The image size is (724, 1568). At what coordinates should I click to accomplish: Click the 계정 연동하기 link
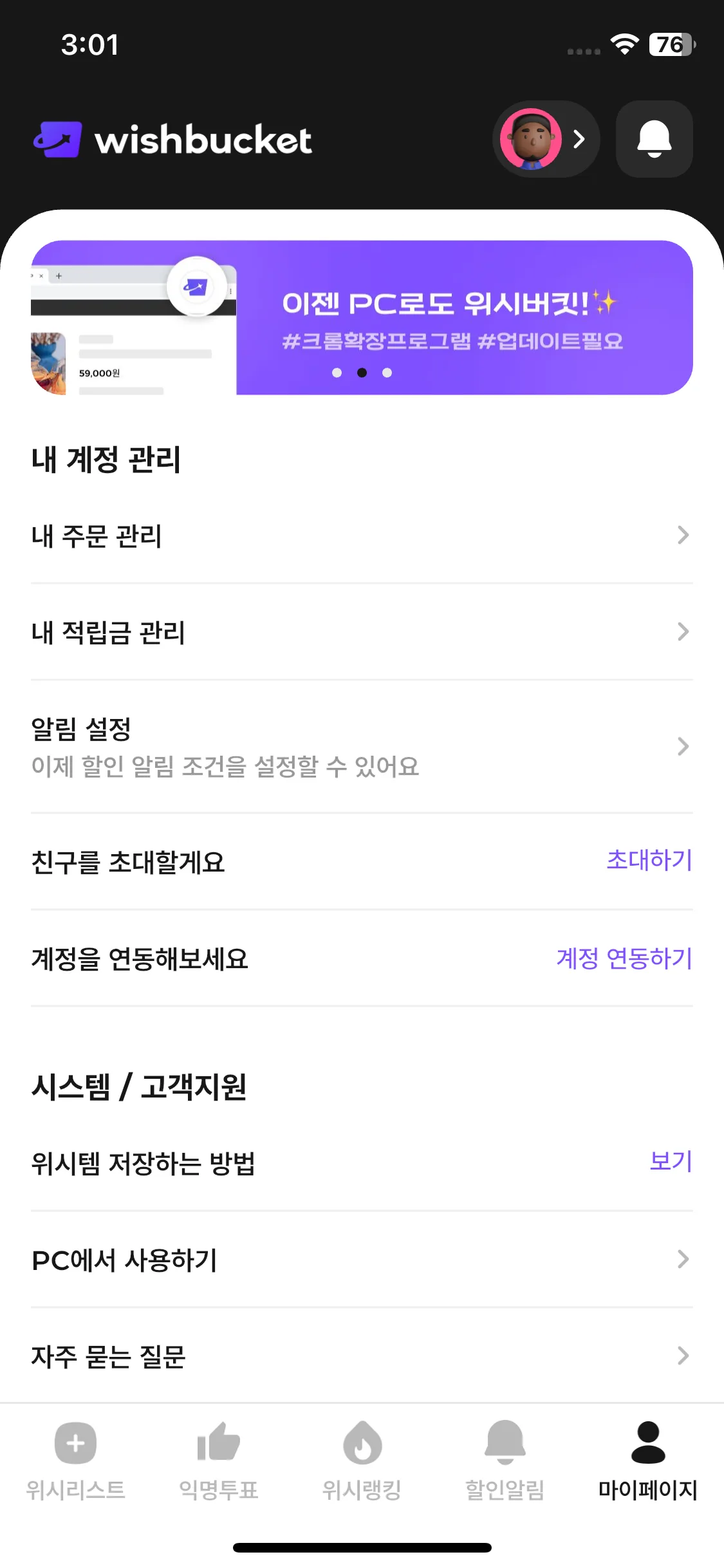pyautogui.click(x=623, y=959)
